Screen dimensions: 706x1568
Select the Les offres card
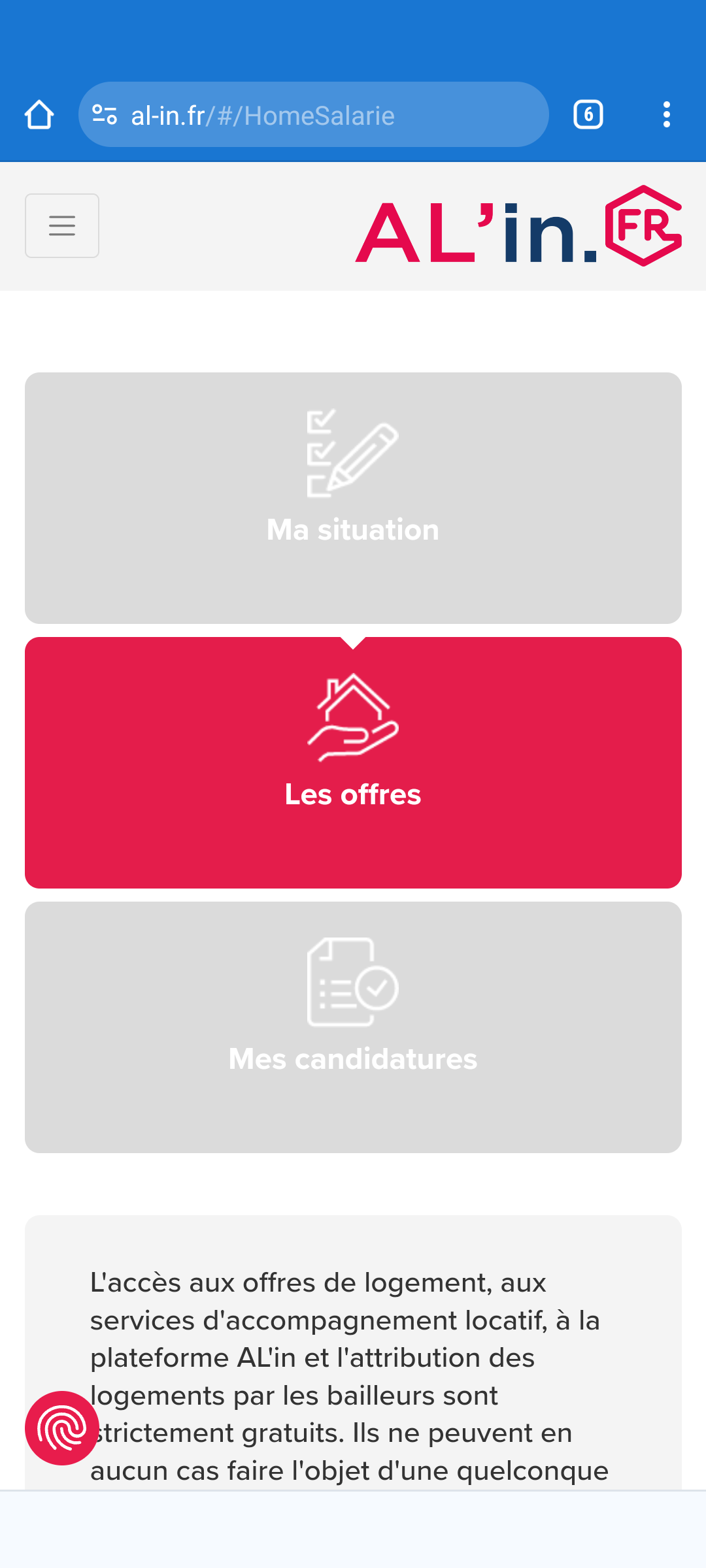(353, 762)
